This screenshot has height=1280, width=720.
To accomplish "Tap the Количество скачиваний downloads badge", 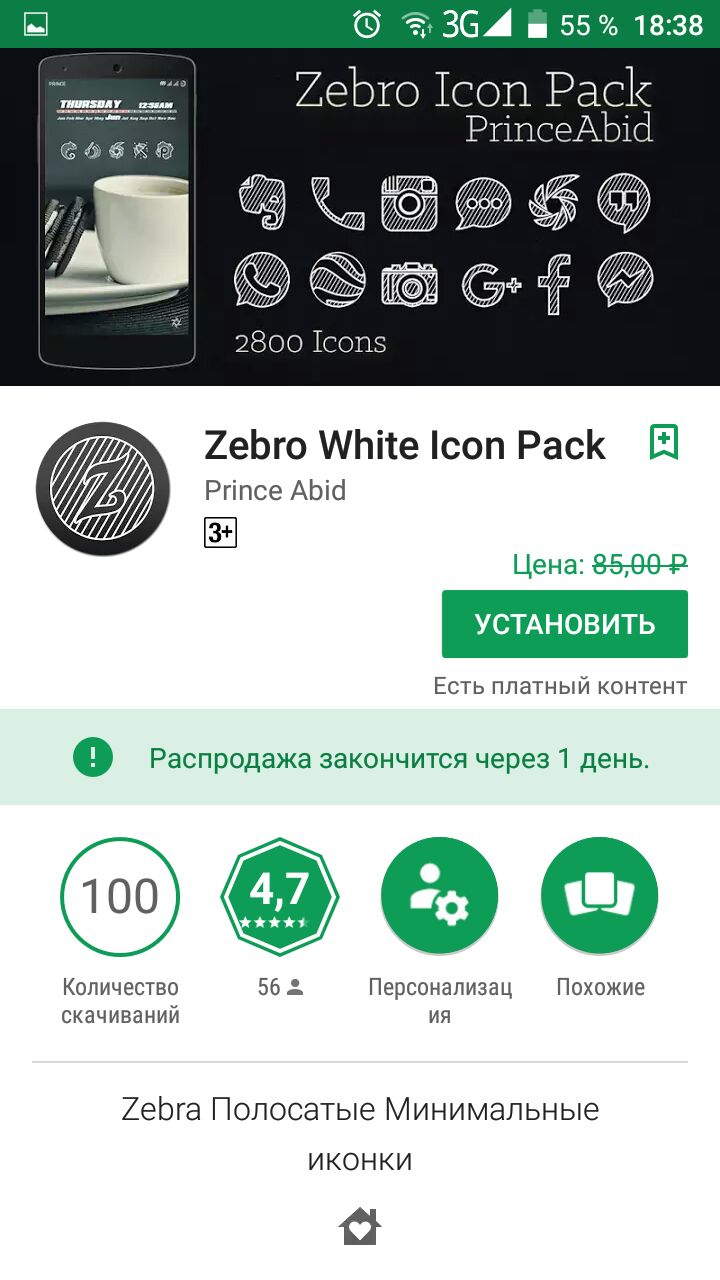I will coord(120,897).
